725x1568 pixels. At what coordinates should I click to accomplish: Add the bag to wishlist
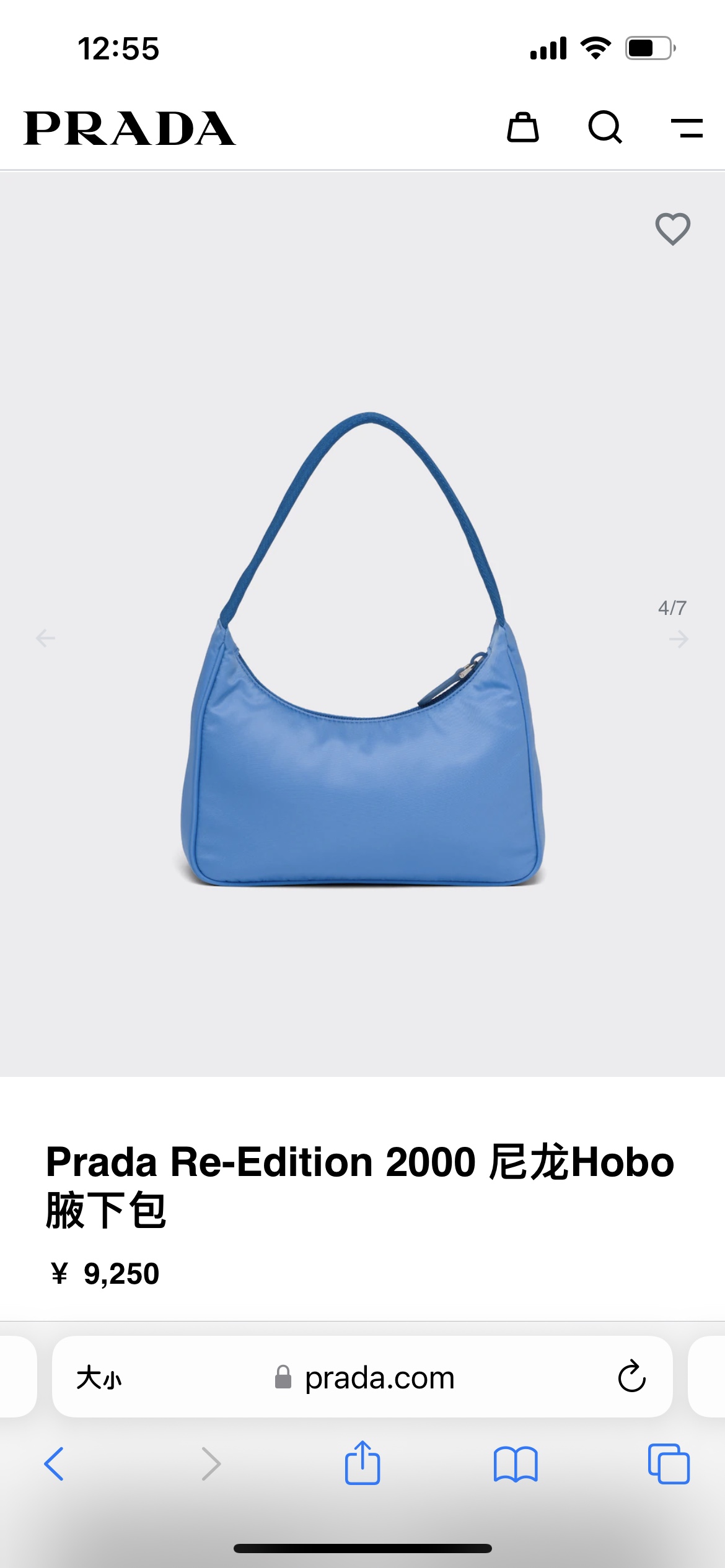pyautogui.click(x=672, y=229)
